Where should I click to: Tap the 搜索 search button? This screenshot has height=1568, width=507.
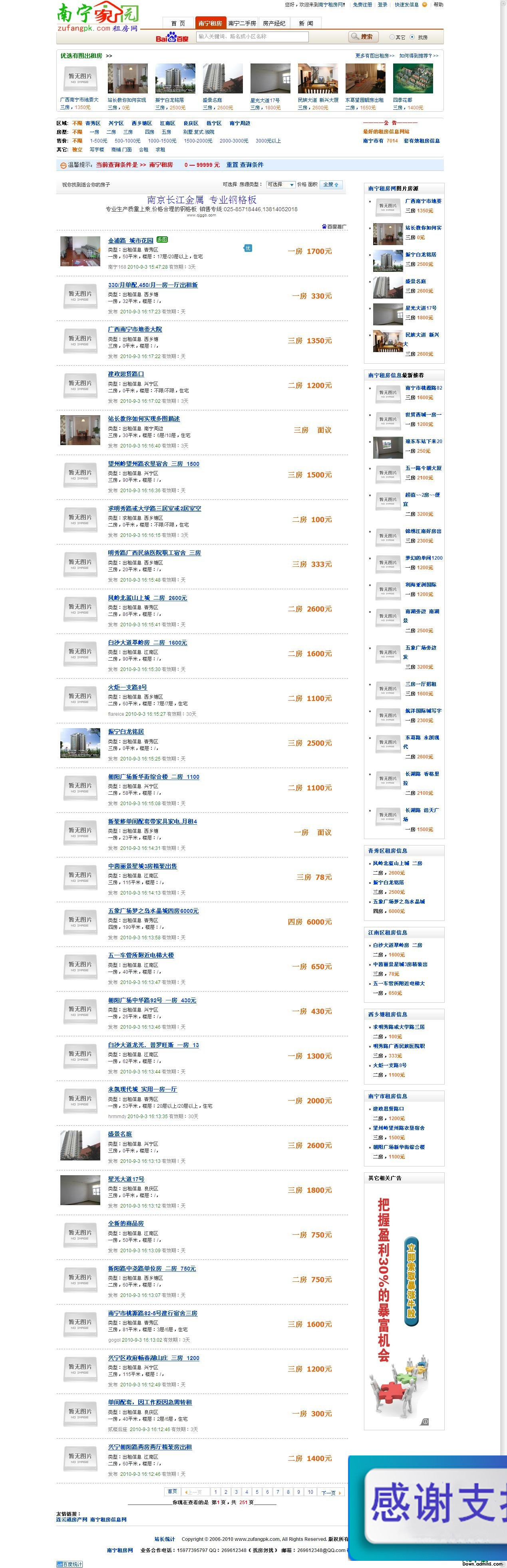363,36
